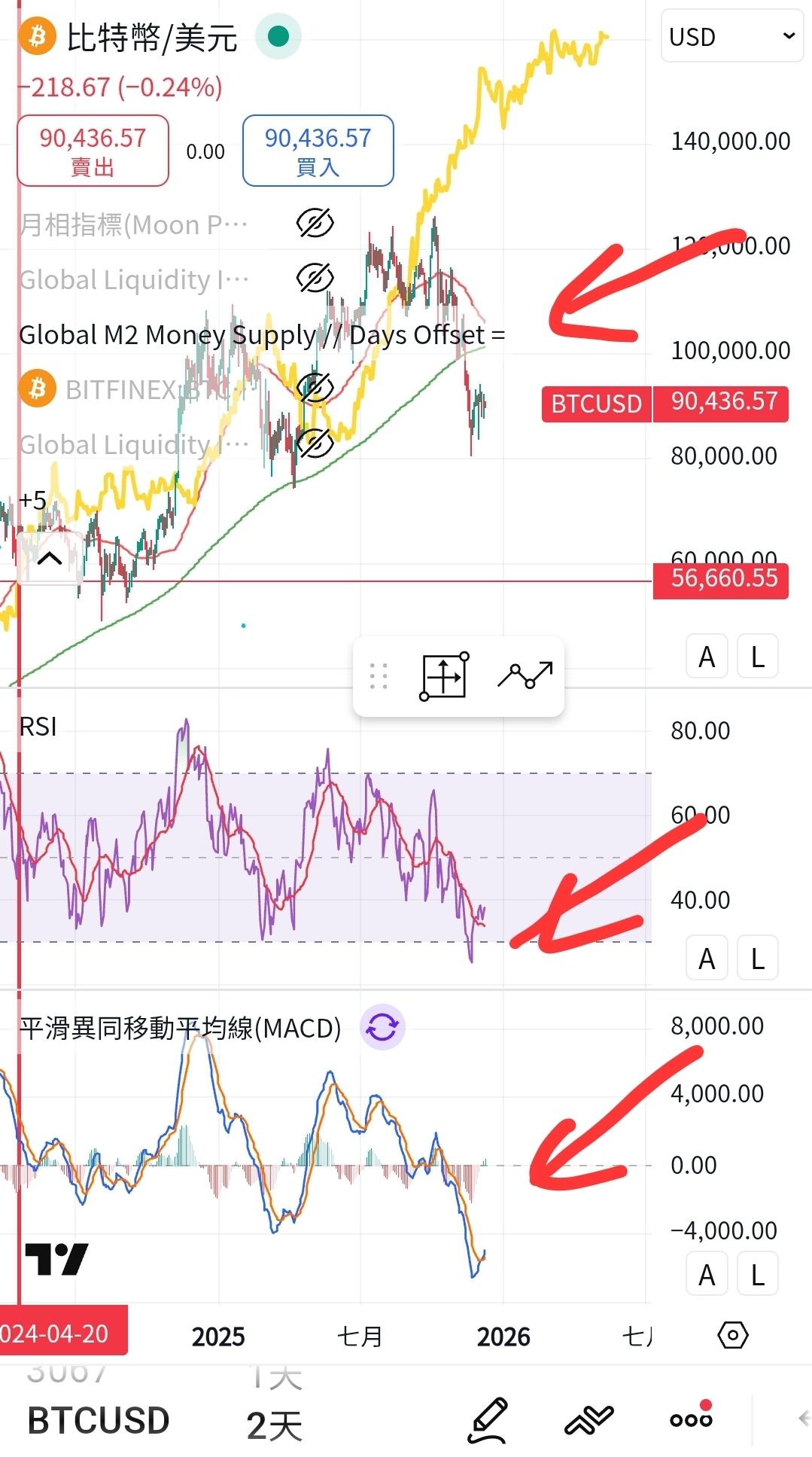
Task: Open the BTCUSD symbol search
Action: (x=98, y=1422)
